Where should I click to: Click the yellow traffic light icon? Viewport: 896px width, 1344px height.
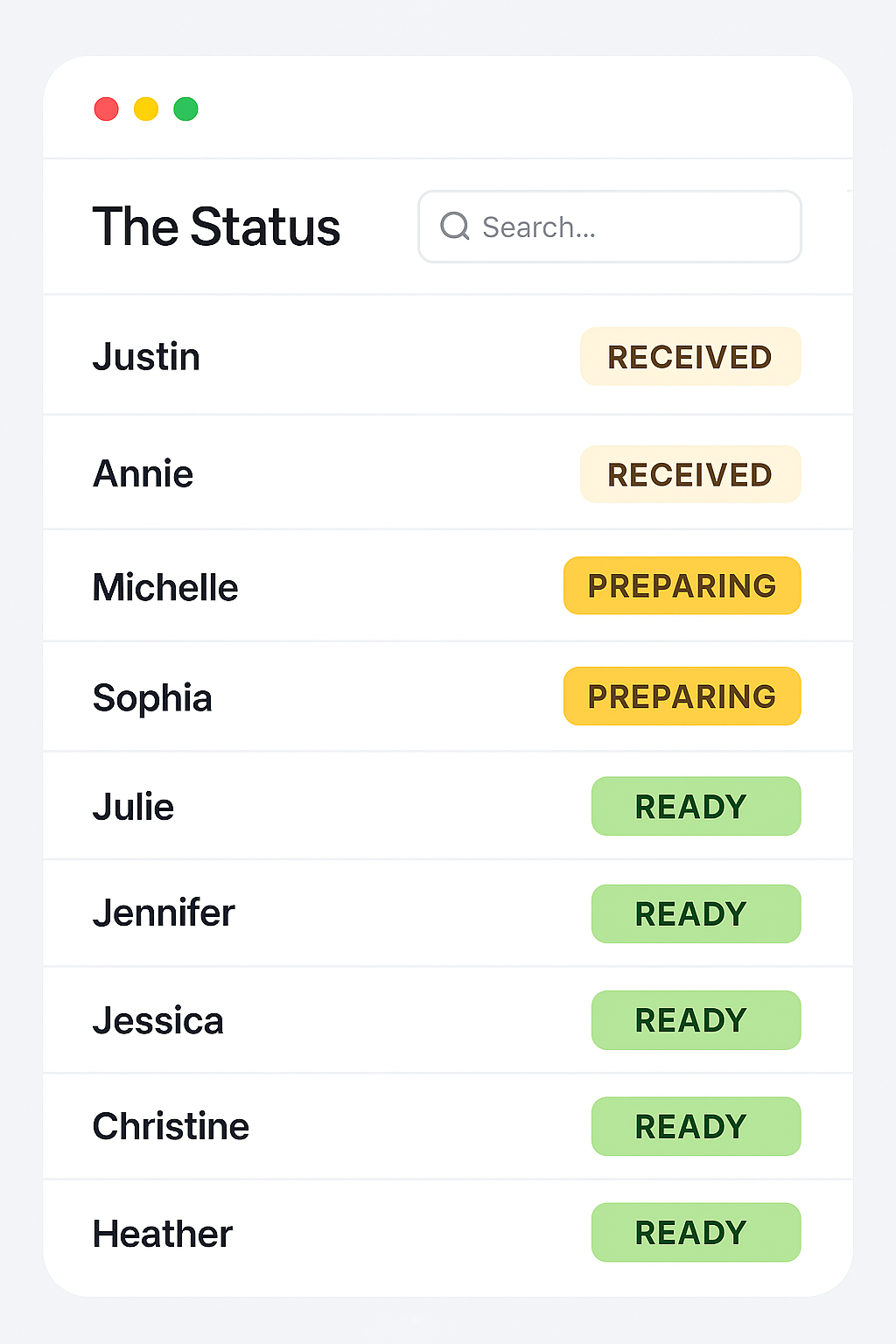(146, 108)
